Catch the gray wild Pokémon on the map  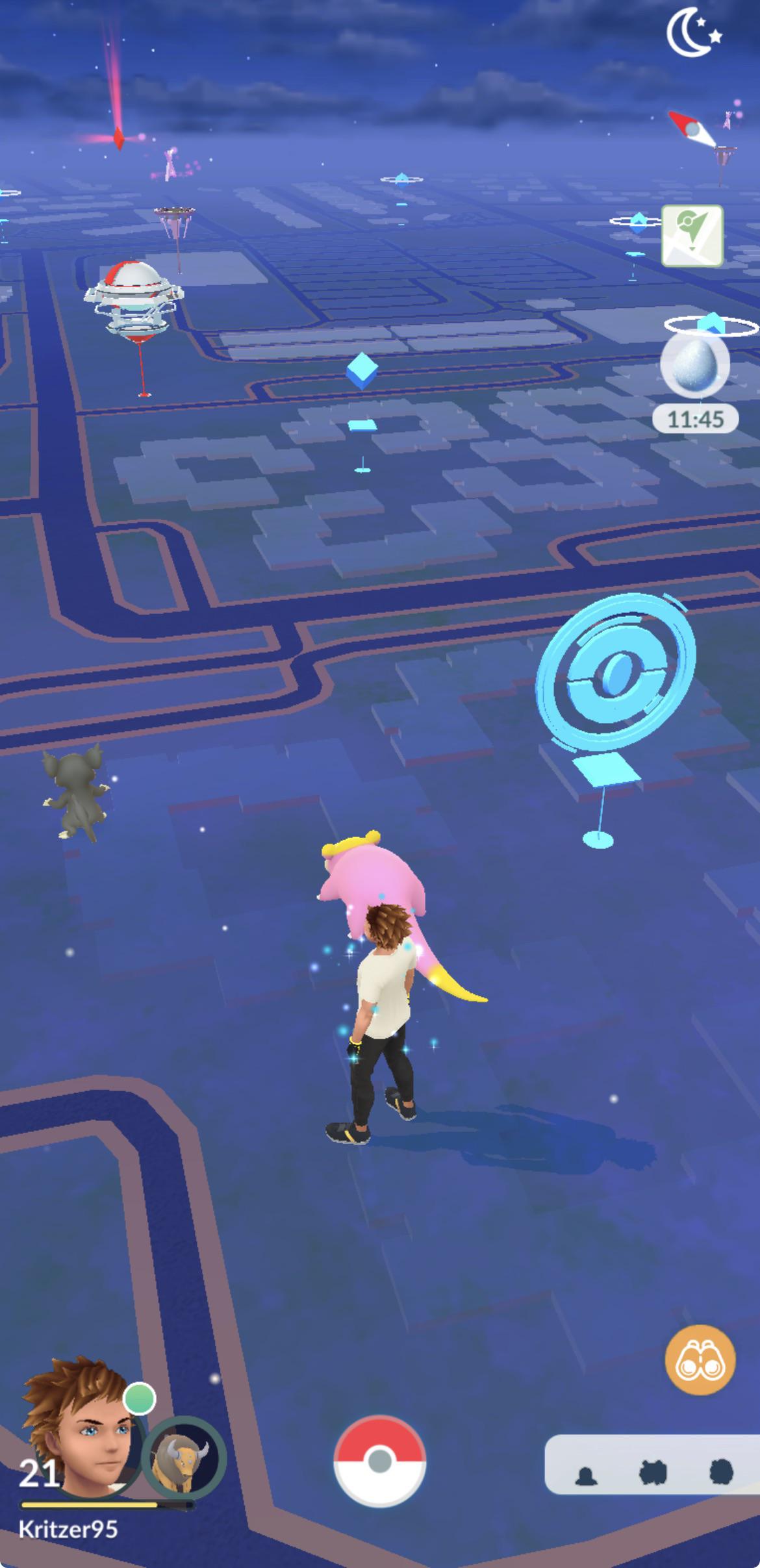74,793
